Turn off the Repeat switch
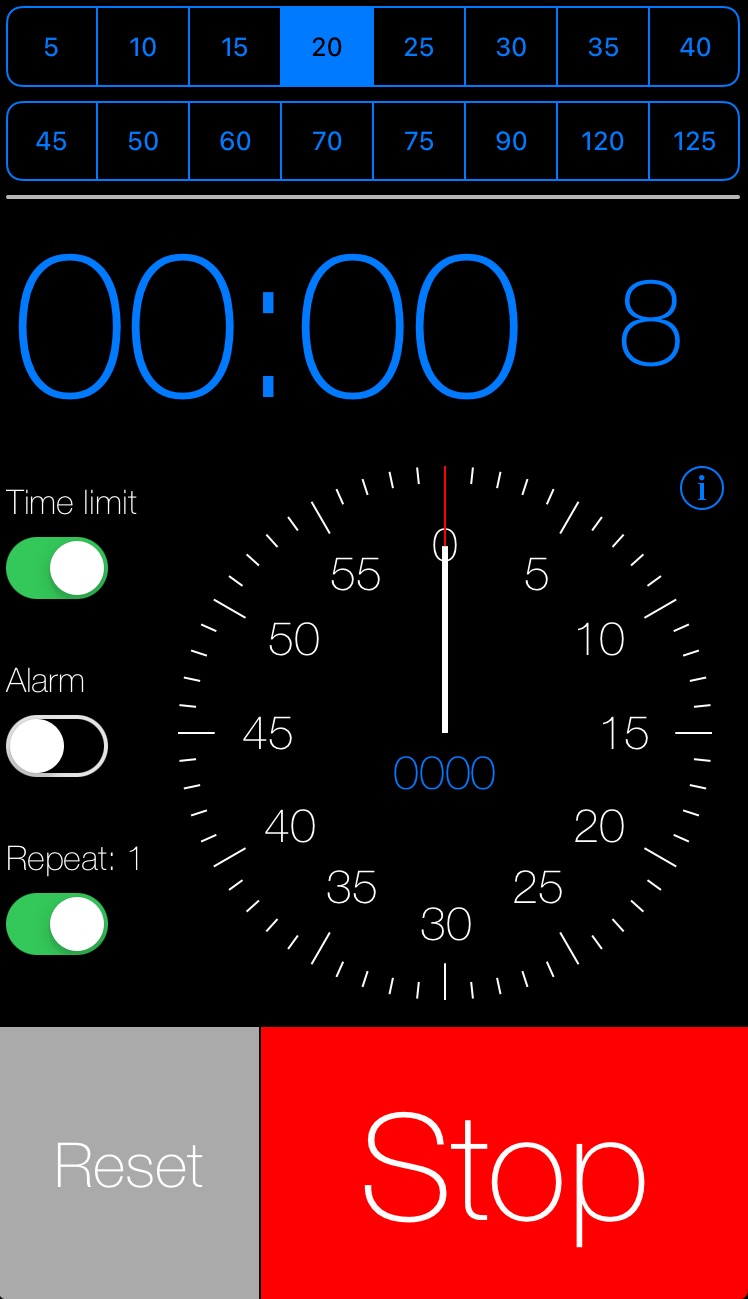The height and width of the screenshot is (1299, 748). [57, 924]
